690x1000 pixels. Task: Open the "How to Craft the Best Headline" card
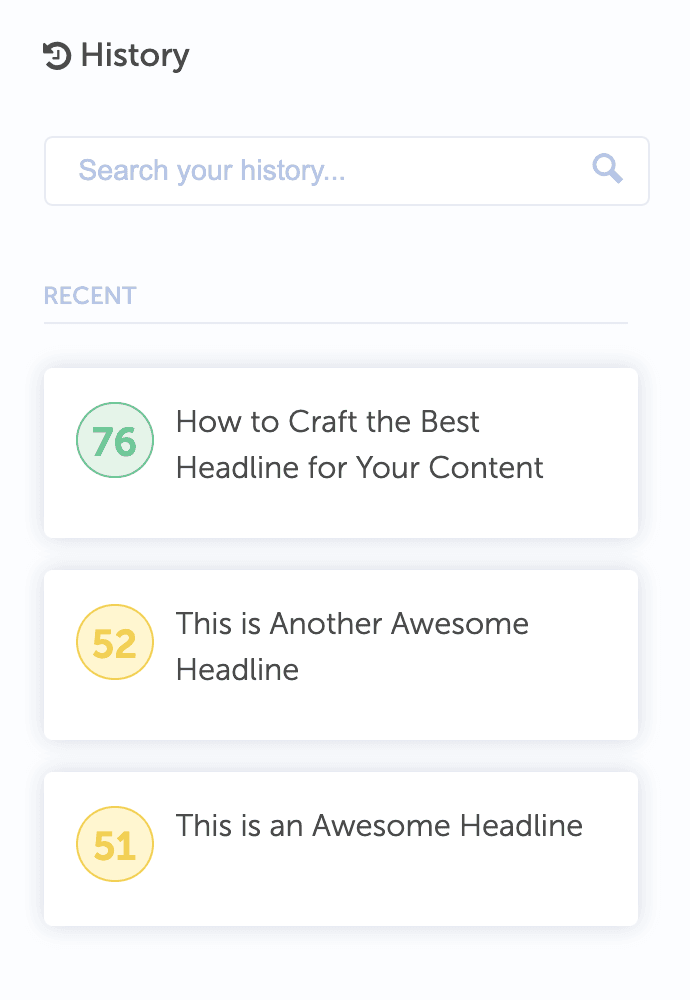341,453
